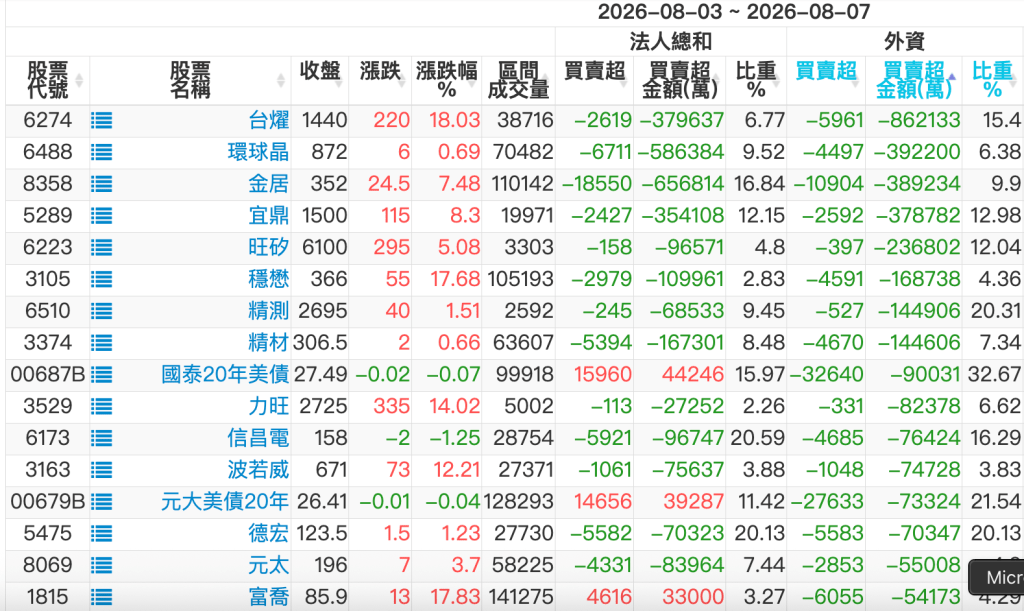Open stock link 元大美債20年
Image resolution: width=1024 pixels, height=611 pixels.
(225, 502)
